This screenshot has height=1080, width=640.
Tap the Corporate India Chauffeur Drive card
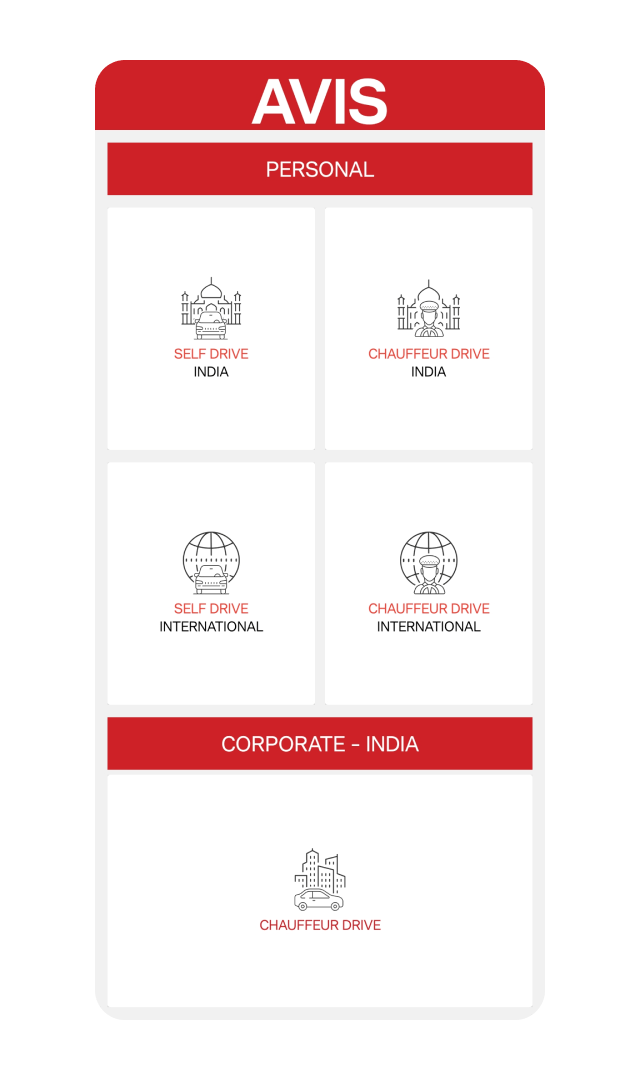click(320, 891)
